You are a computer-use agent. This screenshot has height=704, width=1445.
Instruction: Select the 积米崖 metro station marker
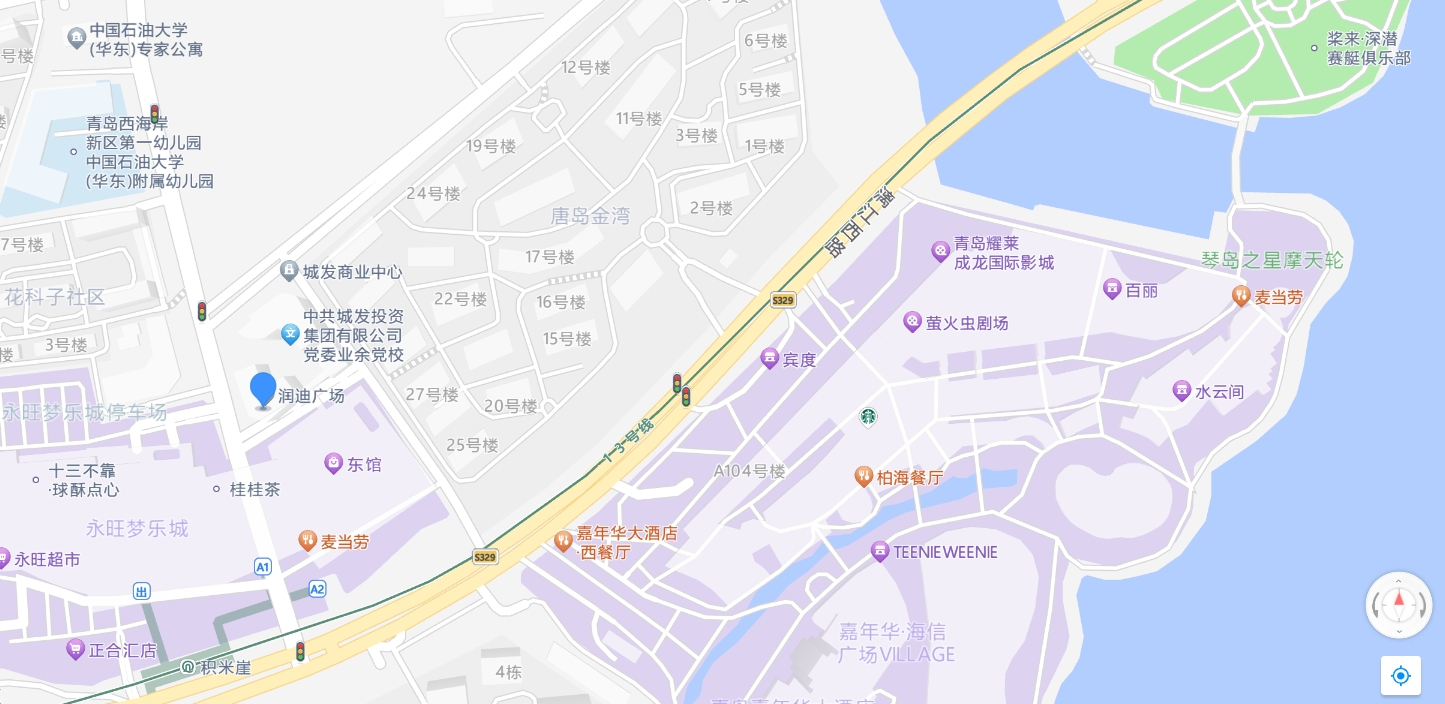pos(188,667)
